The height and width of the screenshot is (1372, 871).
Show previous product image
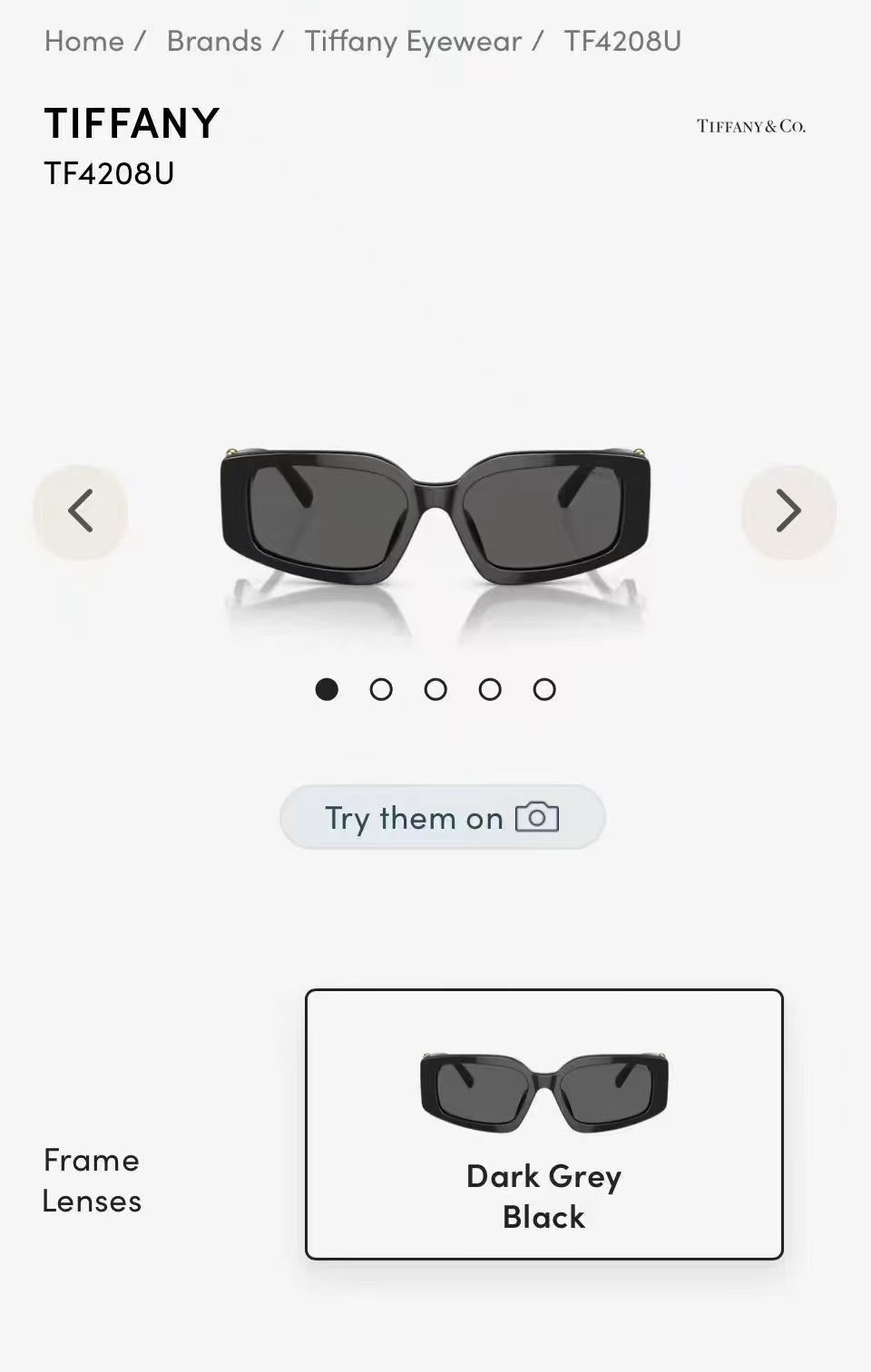(x=81, y=511)
